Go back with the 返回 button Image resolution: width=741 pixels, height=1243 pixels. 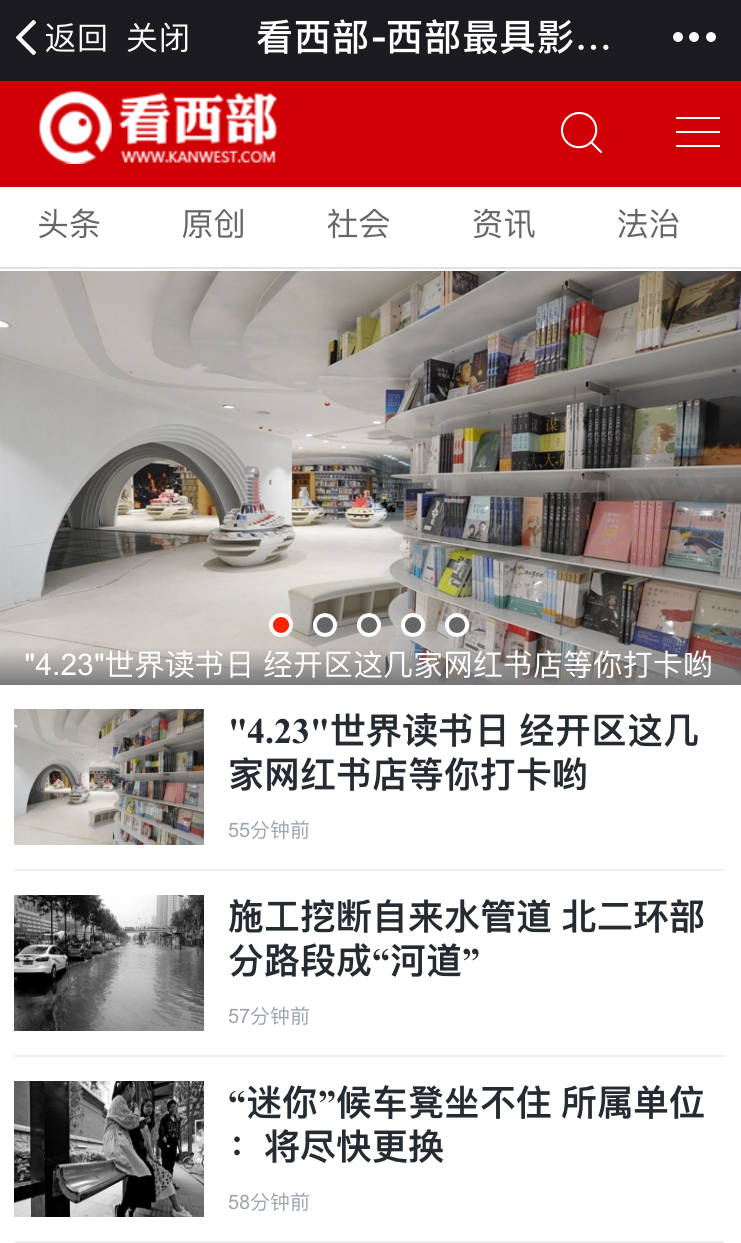(62, 39)
